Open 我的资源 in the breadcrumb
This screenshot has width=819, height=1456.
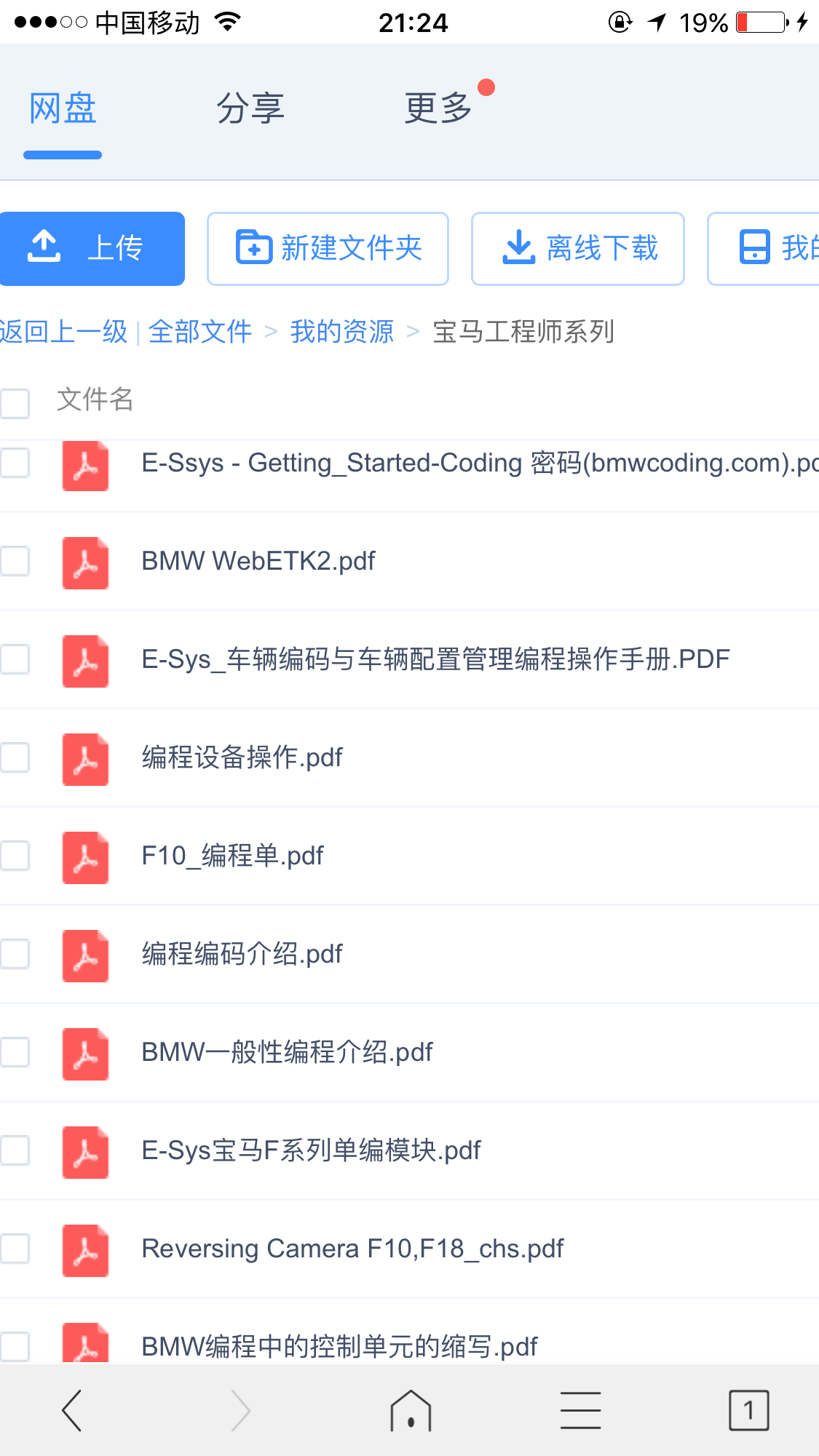click(341, 332)
